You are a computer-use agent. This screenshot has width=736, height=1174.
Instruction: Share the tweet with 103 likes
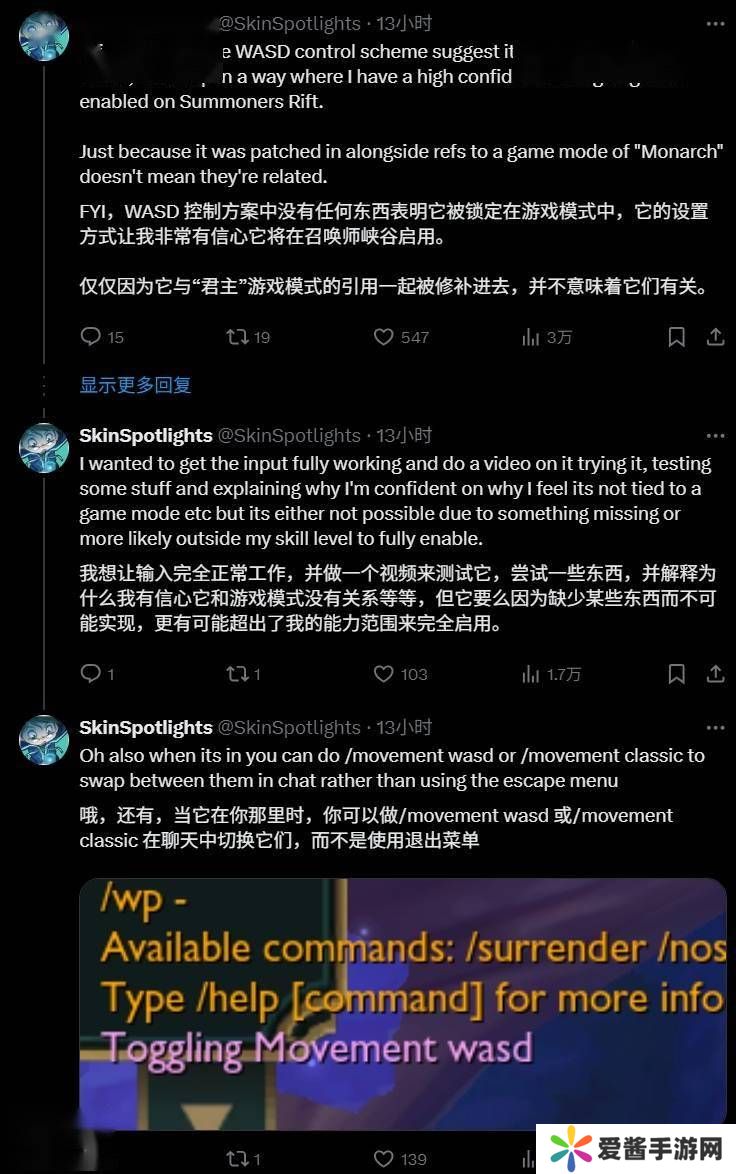[x=715, y=675]
